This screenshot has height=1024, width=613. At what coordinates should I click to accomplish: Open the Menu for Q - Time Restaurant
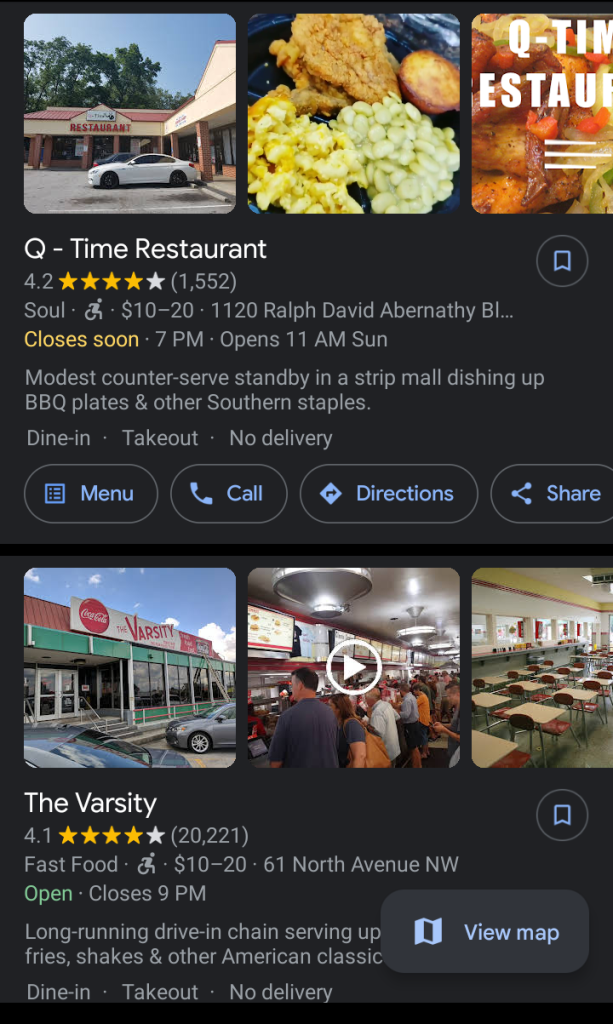(91, 493)
